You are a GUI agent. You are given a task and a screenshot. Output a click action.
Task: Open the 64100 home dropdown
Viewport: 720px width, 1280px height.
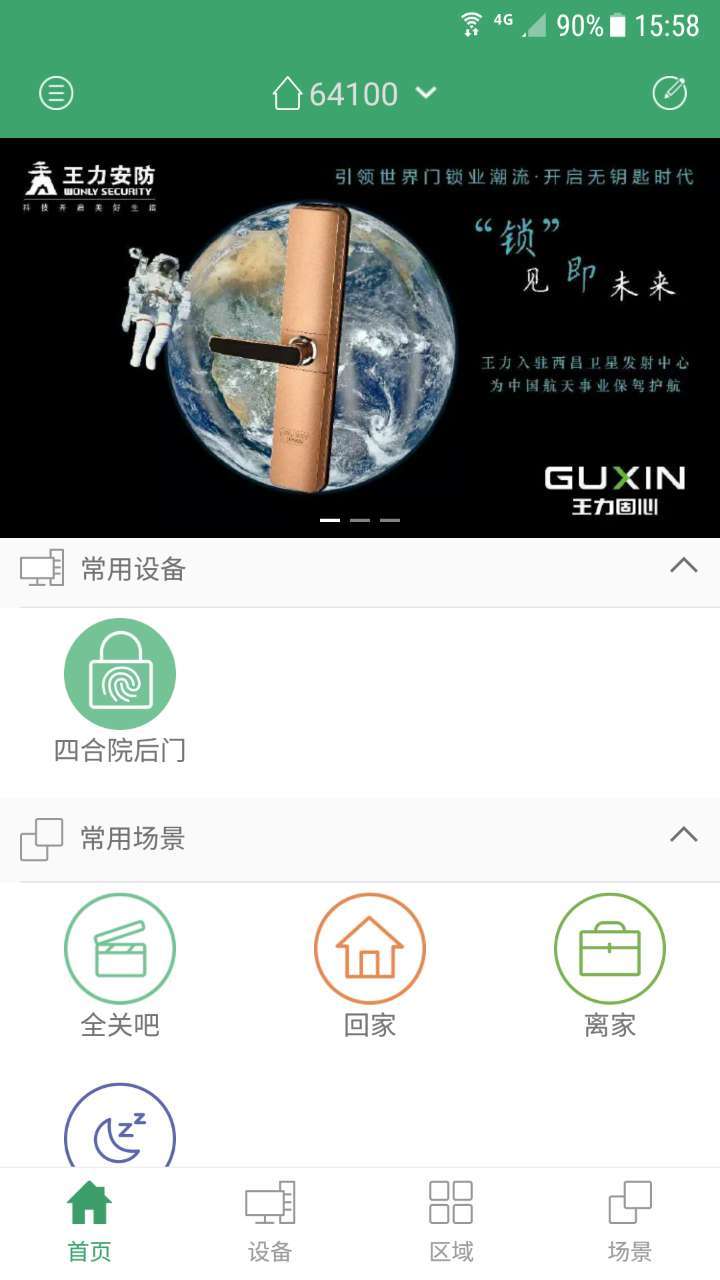pos(355,94)
